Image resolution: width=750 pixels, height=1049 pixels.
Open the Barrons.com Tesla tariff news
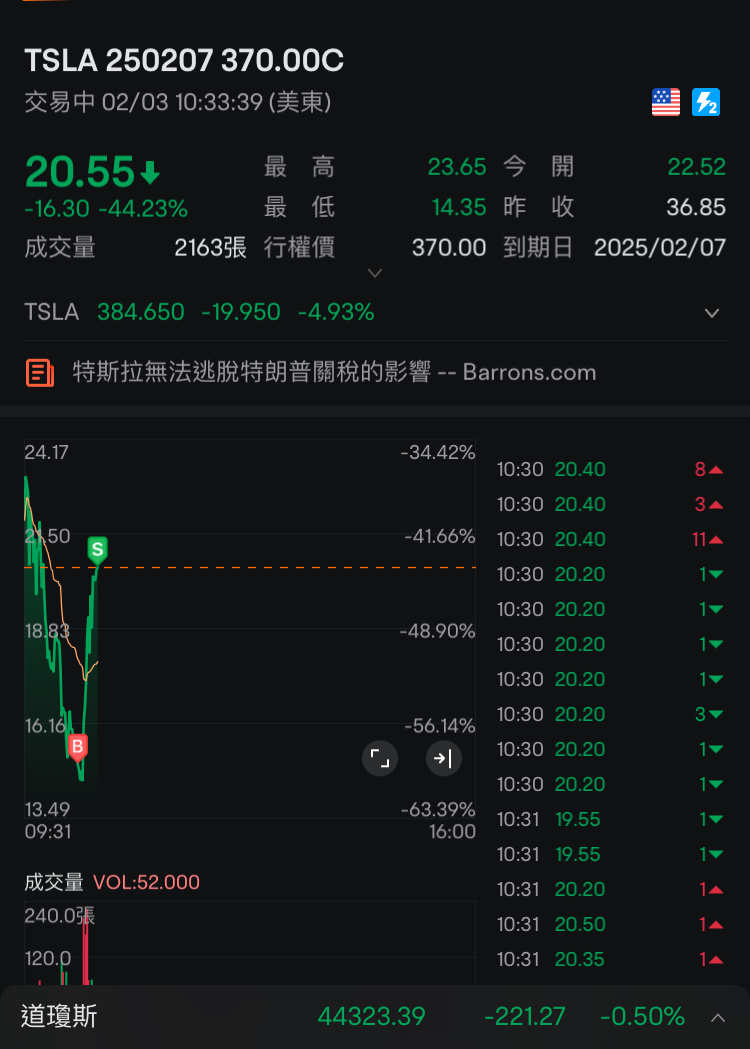(334, 373)
